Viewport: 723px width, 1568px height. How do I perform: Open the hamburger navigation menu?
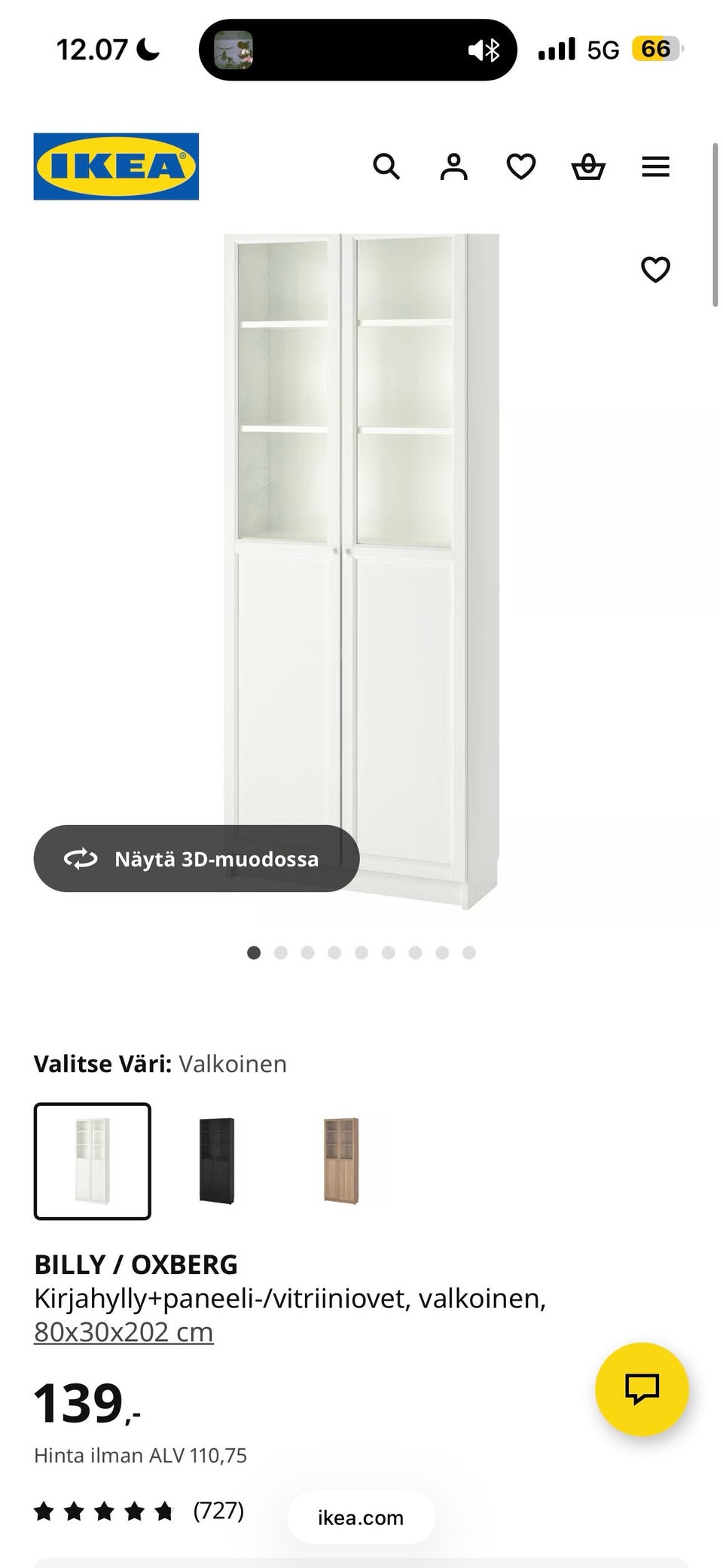point(655,167)
